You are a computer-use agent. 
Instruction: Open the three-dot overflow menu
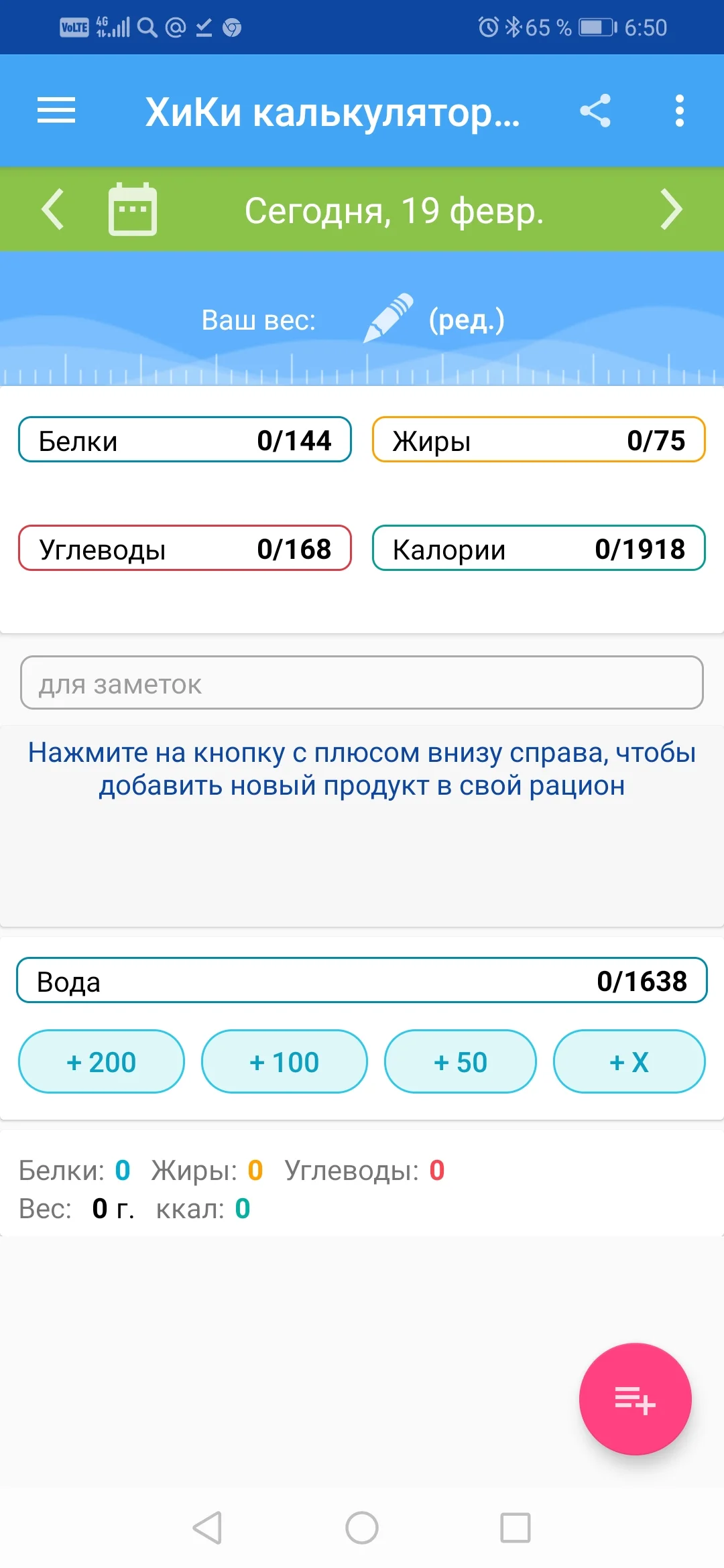[678, 110]
